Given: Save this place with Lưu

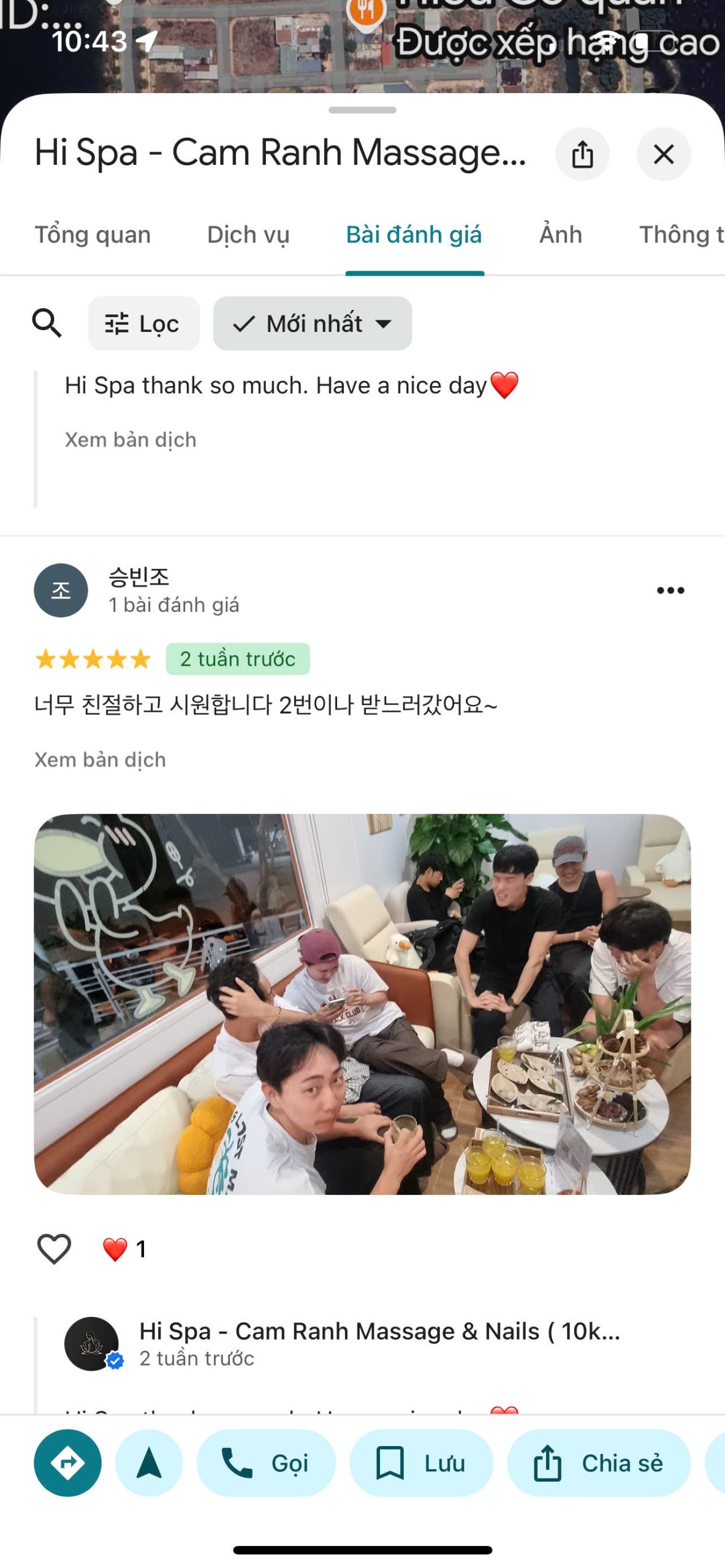Looking at the screenshot, I should pyautogui.click(x=420, y=1463).
